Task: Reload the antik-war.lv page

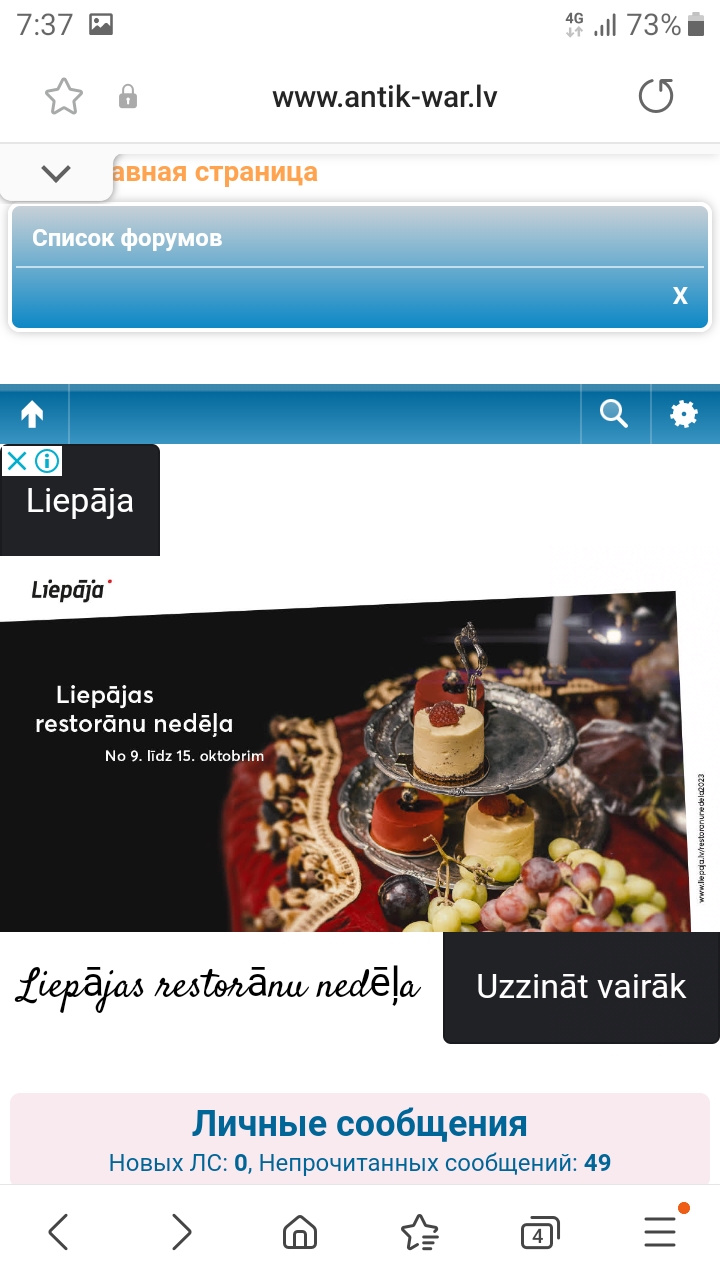Action: tap(656, 97)
